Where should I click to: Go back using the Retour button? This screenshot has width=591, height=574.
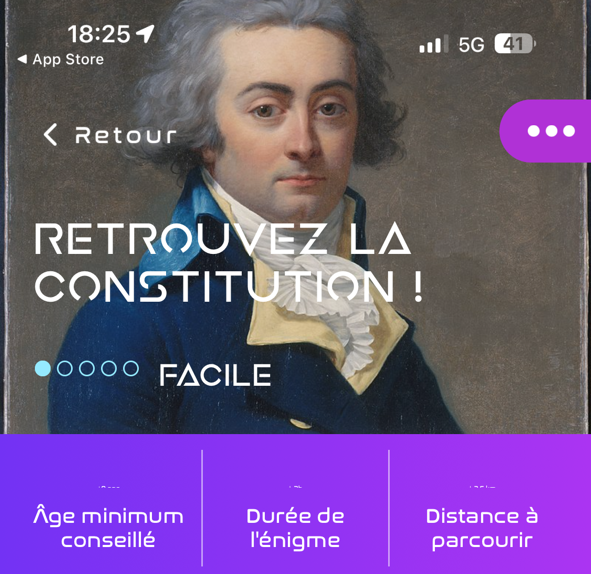(x=110, y=135)
